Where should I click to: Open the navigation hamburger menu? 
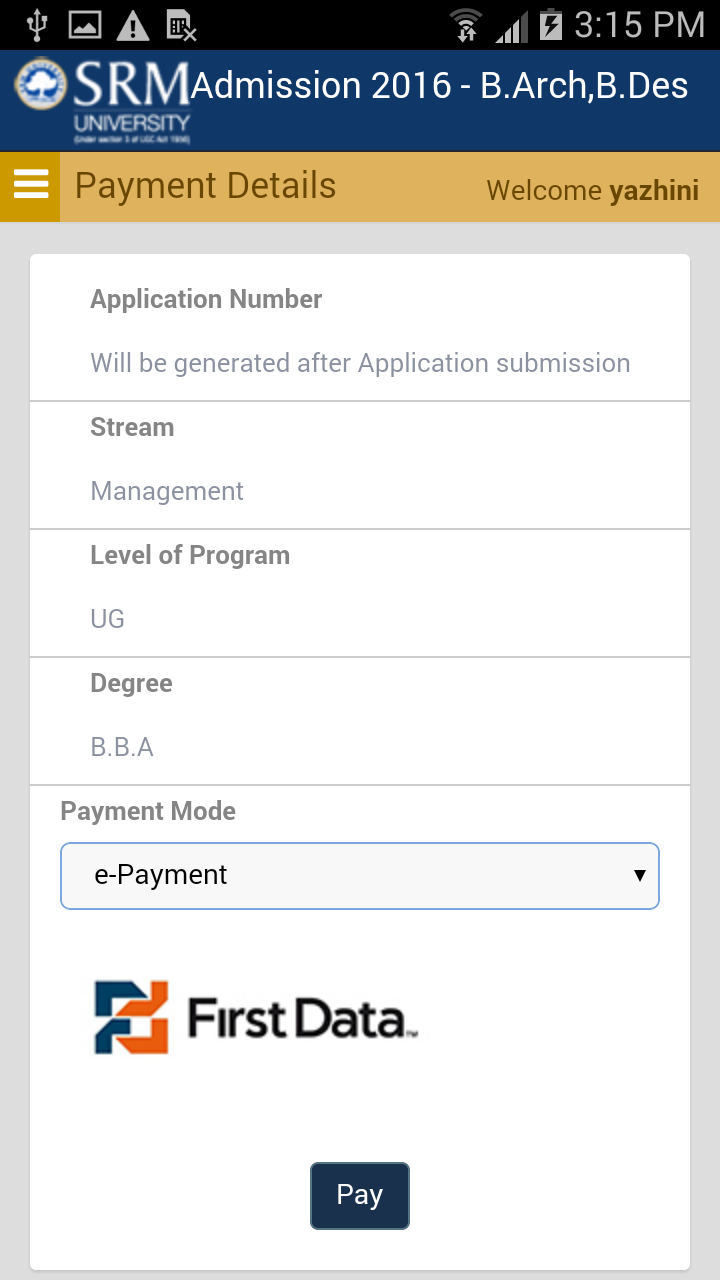tap(29, 185)
